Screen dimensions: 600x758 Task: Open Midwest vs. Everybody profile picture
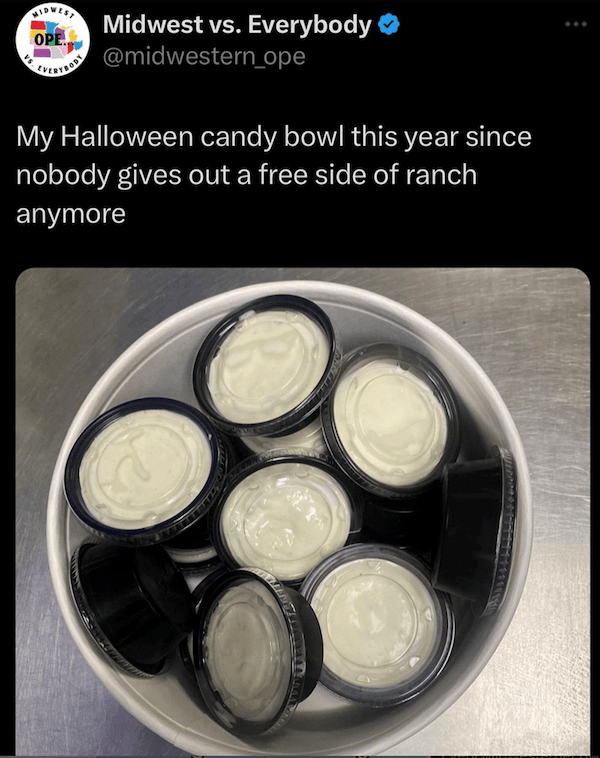52,42
